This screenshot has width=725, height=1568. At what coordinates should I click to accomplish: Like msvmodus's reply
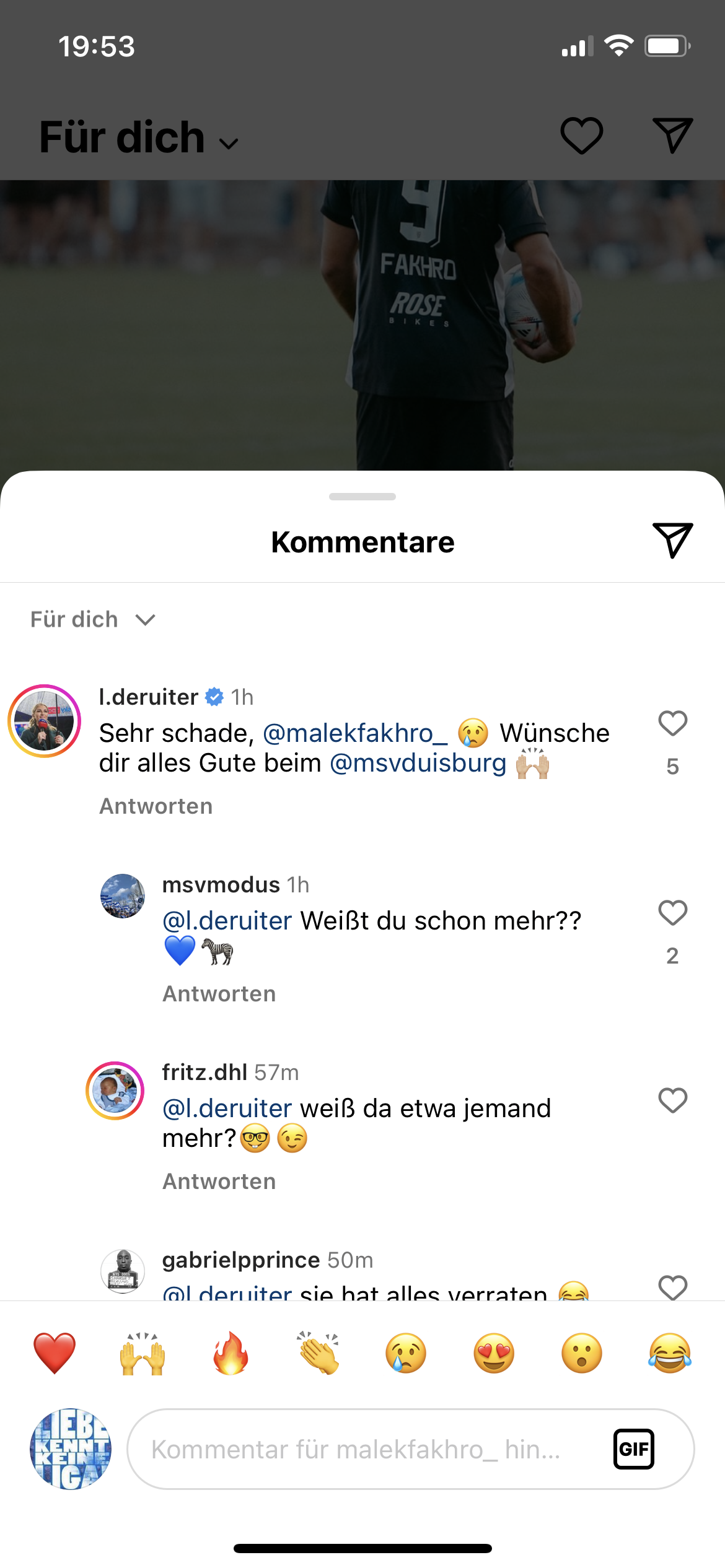(x=672, y=913)
